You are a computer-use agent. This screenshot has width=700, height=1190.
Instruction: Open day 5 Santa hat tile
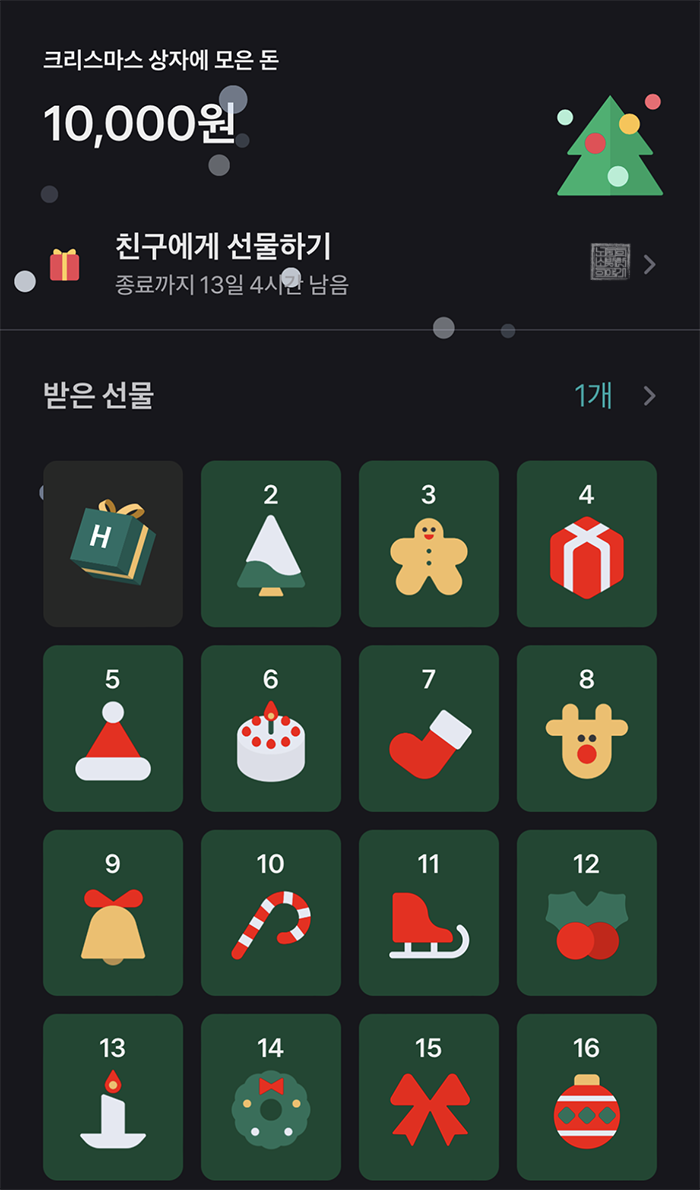coord(113,729)
